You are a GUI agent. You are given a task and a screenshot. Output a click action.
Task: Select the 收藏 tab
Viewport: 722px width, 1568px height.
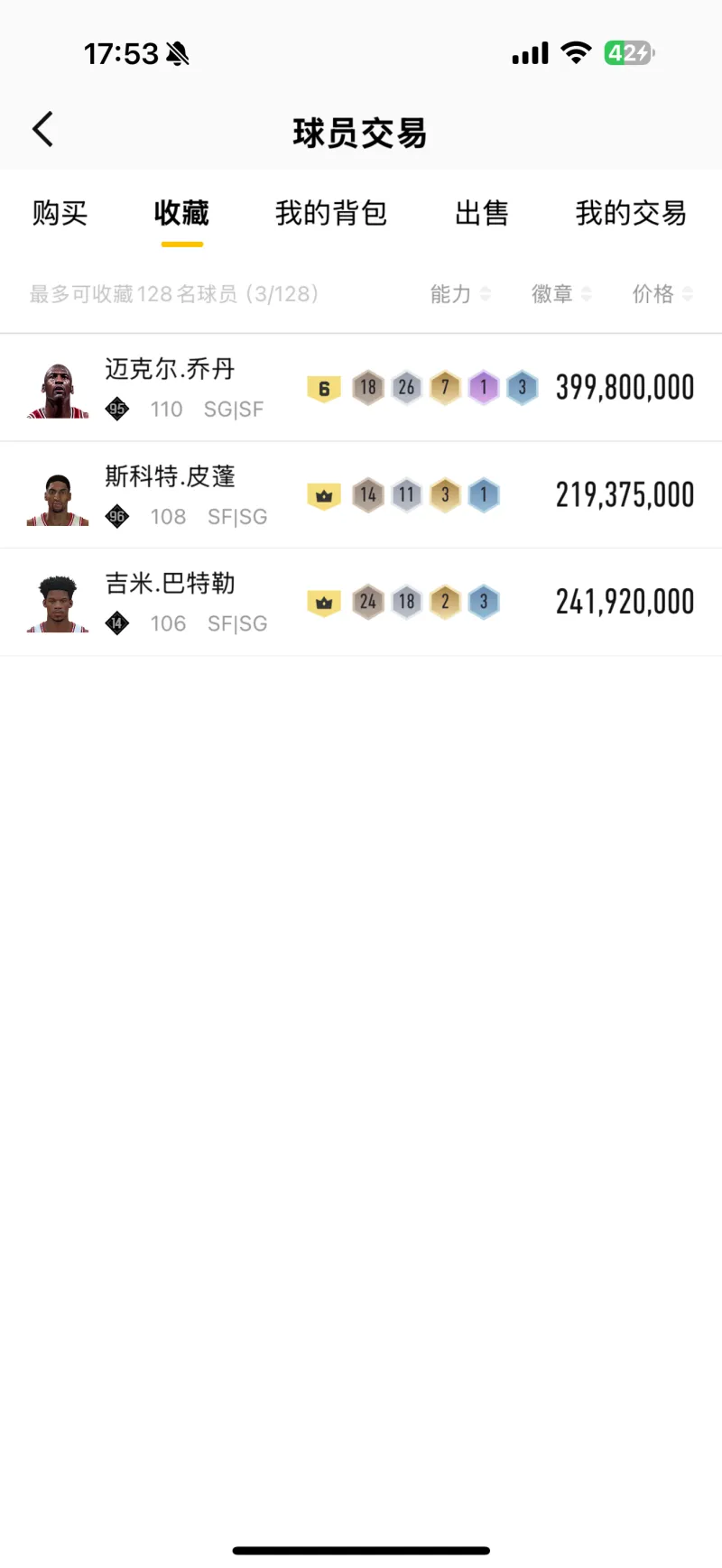181,214
